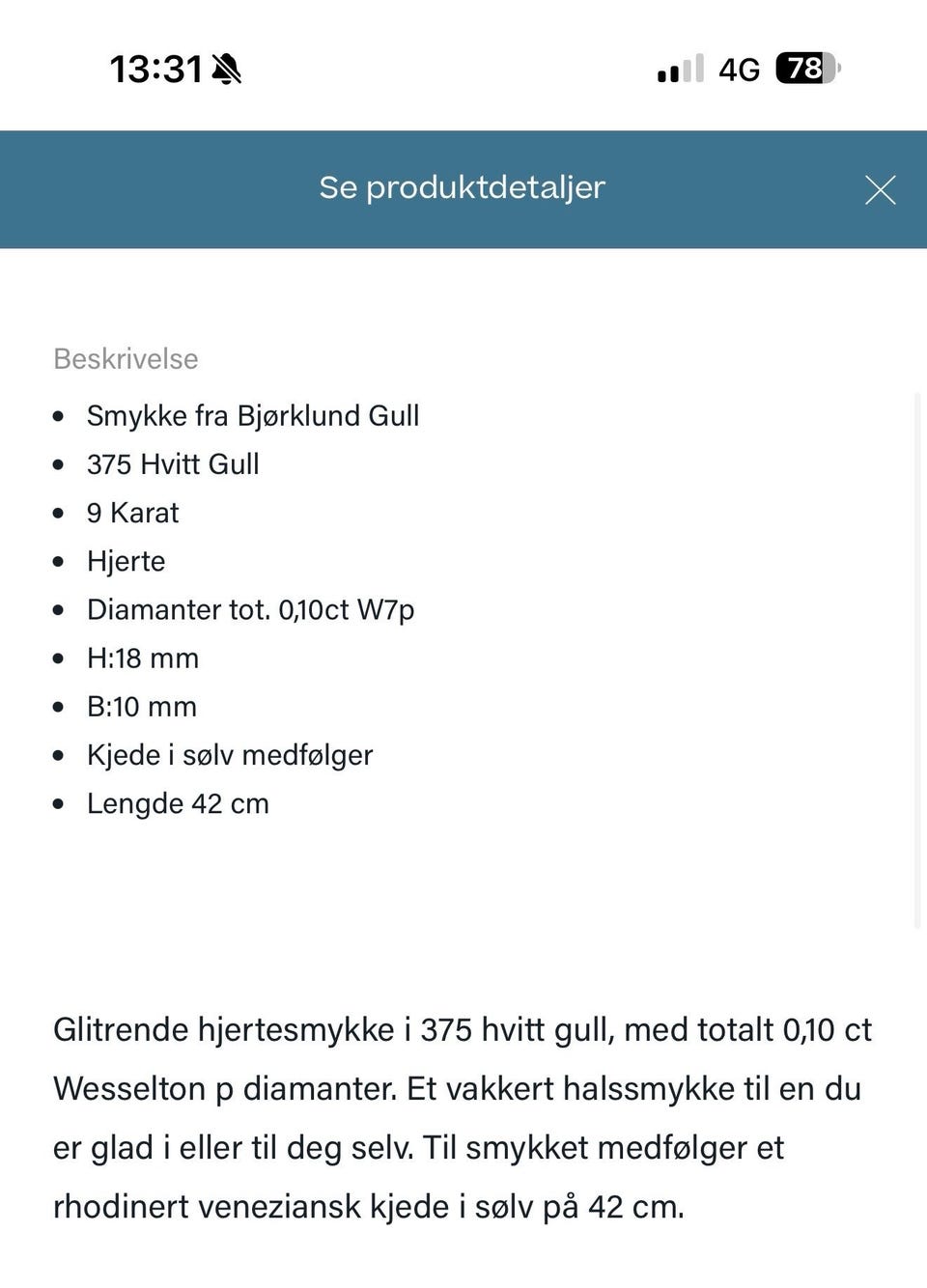Image resolution: width=927 pixels, height=1288 pixels.
Task: Select the Beskrivelse section heading
Action: pos(125,358)
